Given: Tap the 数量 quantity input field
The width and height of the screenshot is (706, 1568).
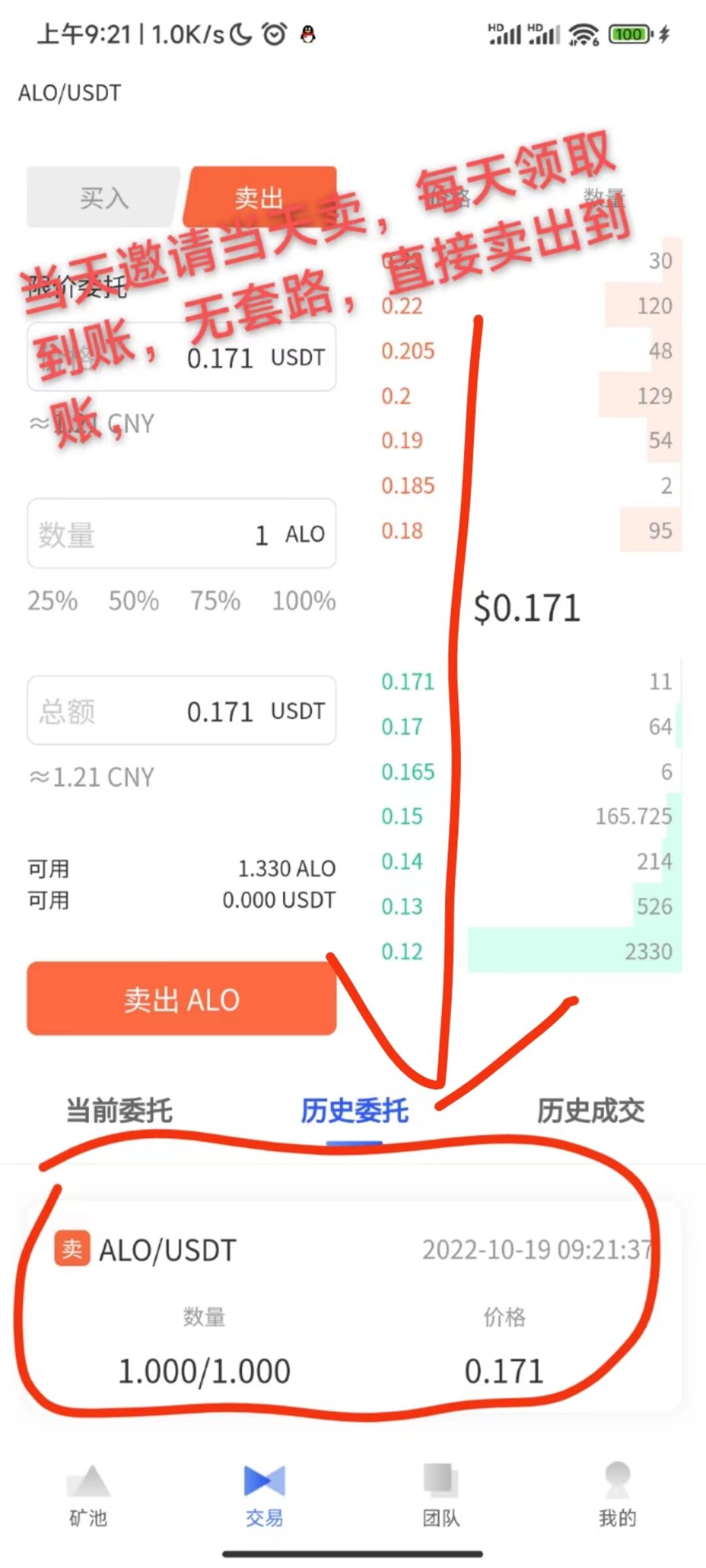Looking at the screenshot, I should pos(182,534).
